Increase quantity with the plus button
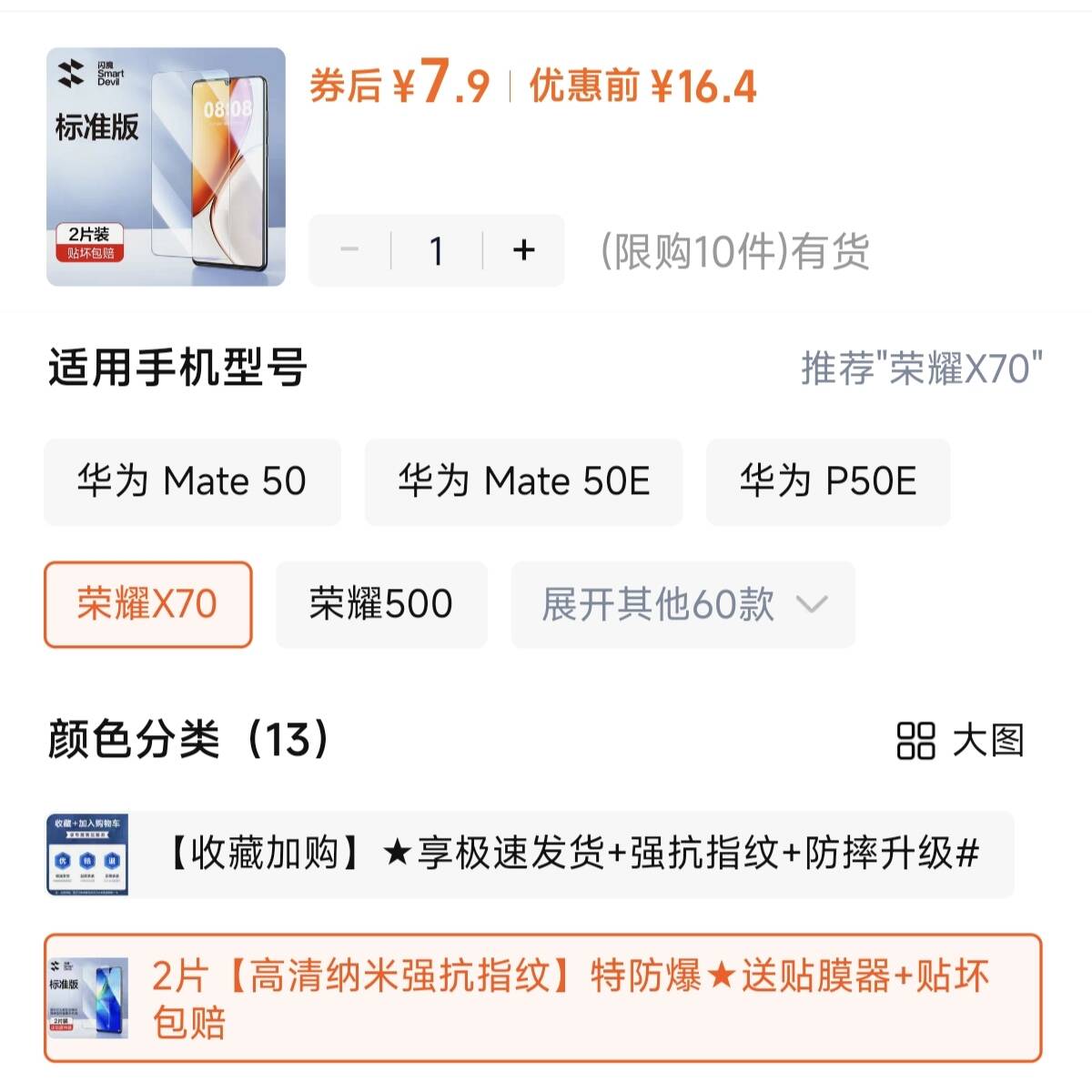This screenshot has height=1092, width=1092. pos(523,250)
